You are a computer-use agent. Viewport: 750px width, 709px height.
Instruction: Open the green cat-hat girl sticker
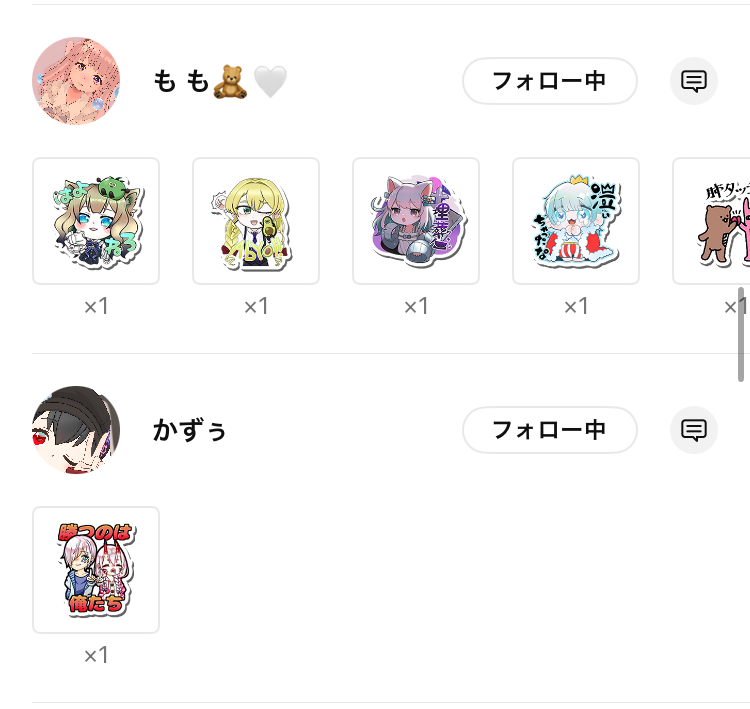(x=96, y=221)
